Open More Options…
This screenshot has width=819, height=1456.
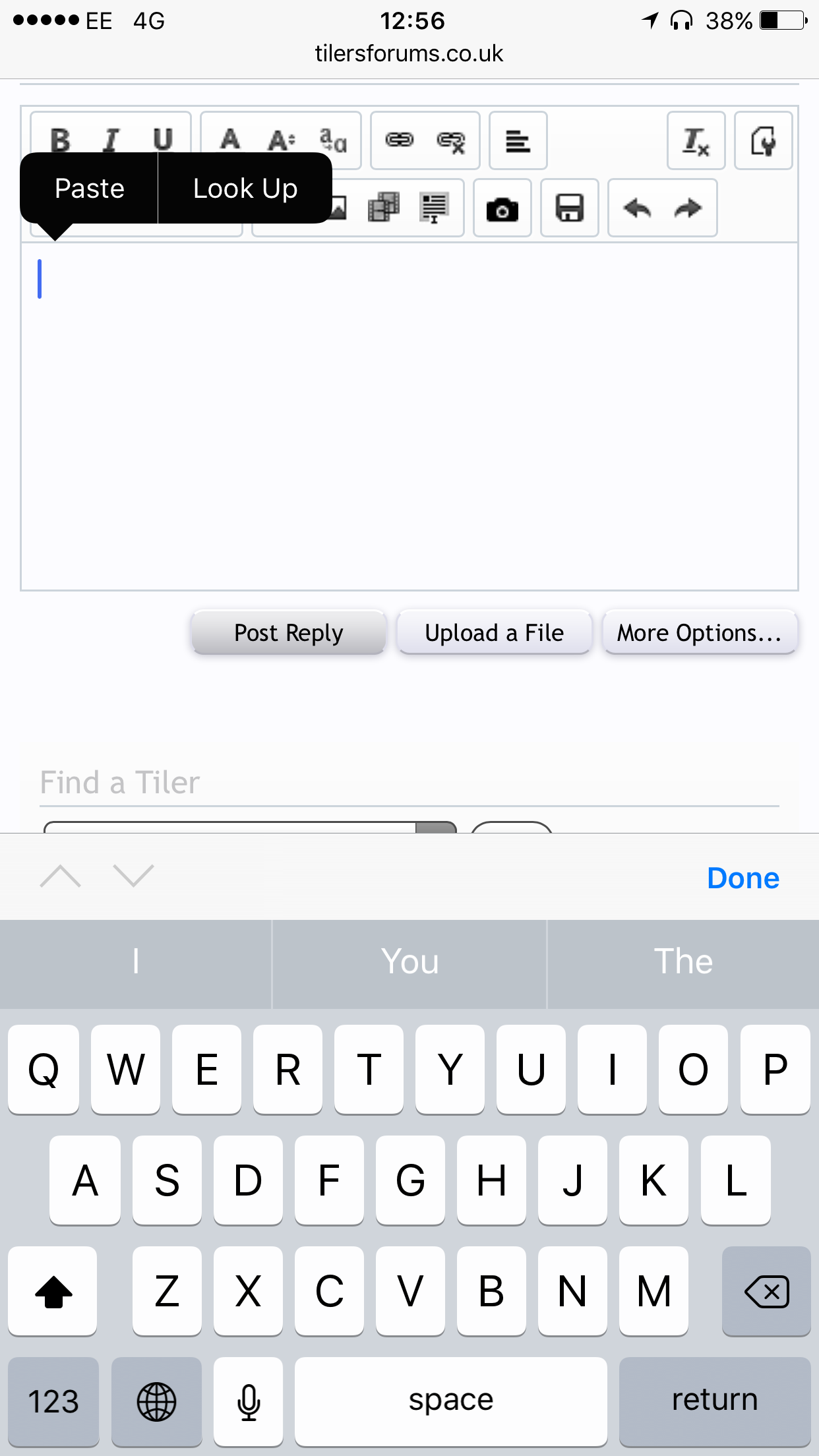pyautogui.click(x=700, y=632)
